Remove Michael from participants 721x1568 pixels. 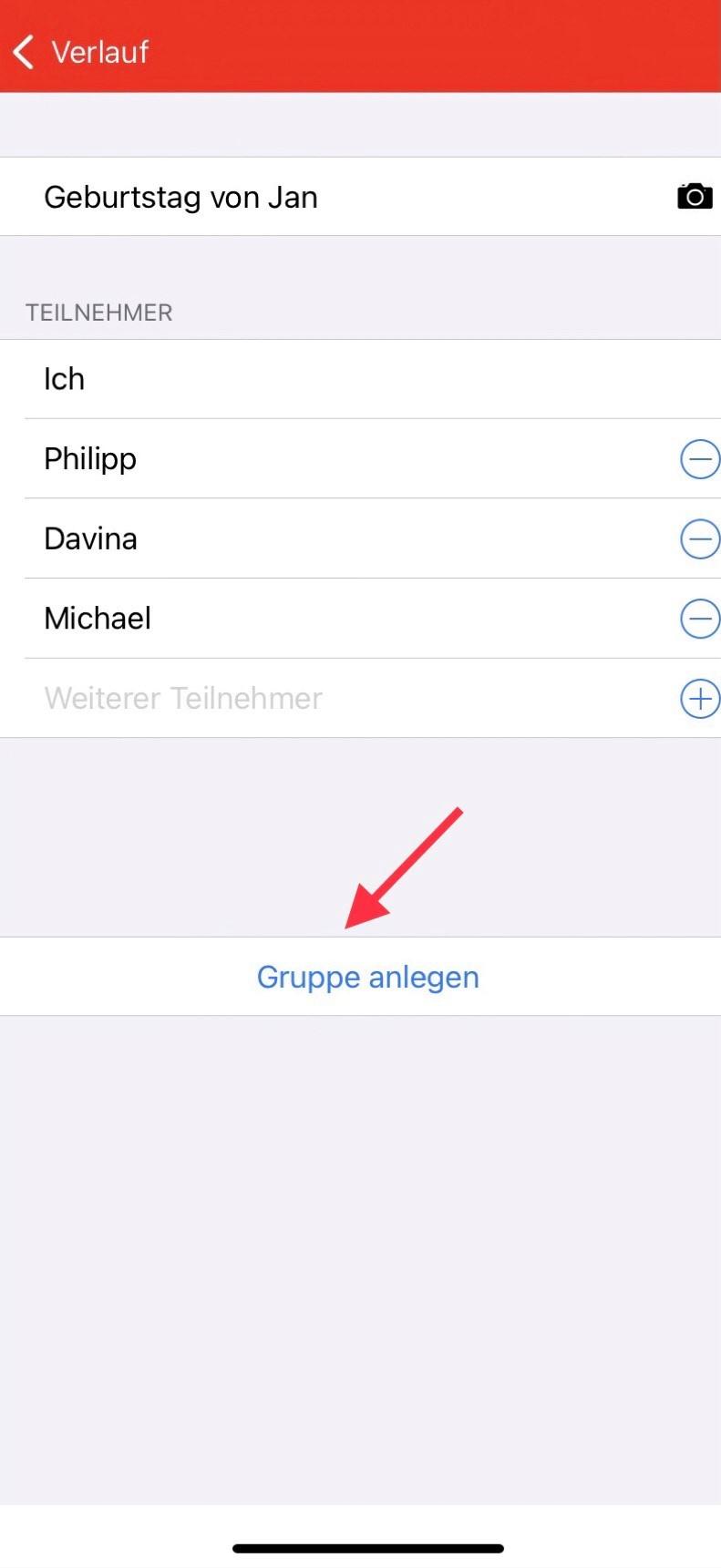coord(699,620)
